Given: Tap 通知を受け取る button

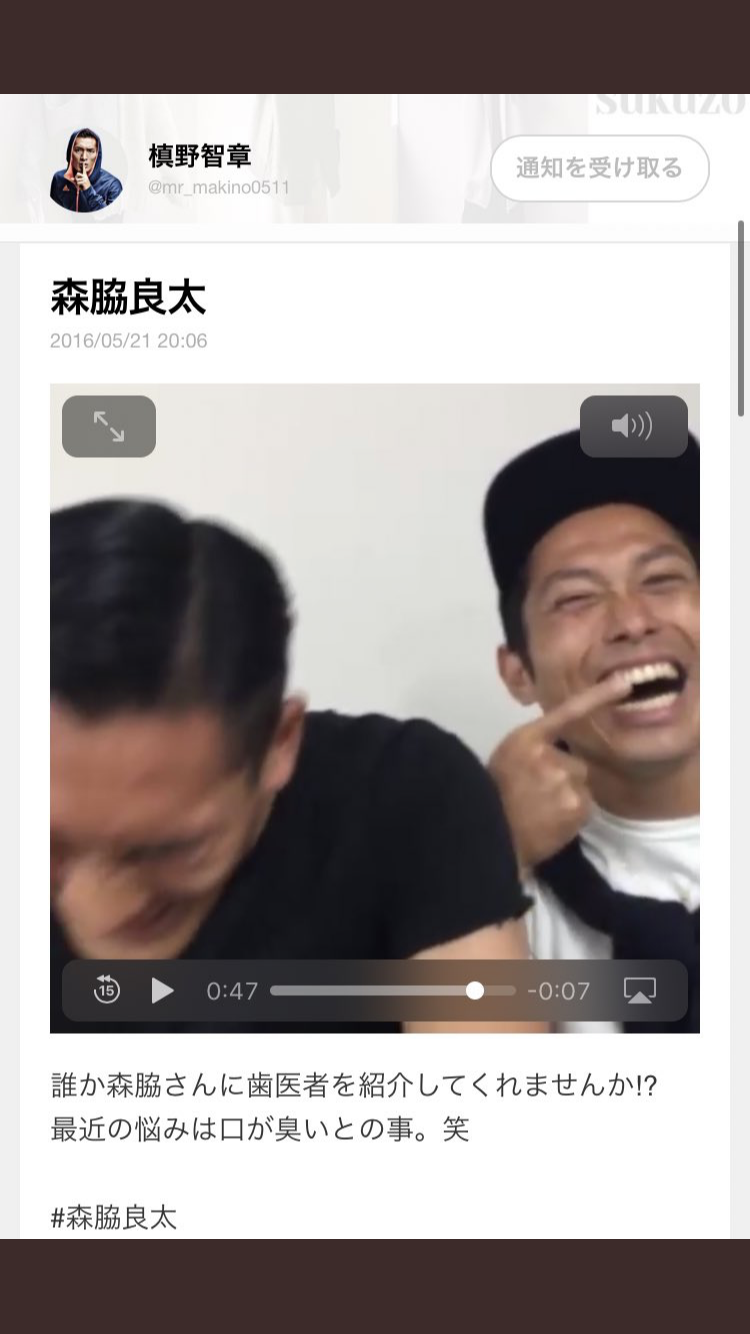Looking at the screenshot, I should 599,168.
